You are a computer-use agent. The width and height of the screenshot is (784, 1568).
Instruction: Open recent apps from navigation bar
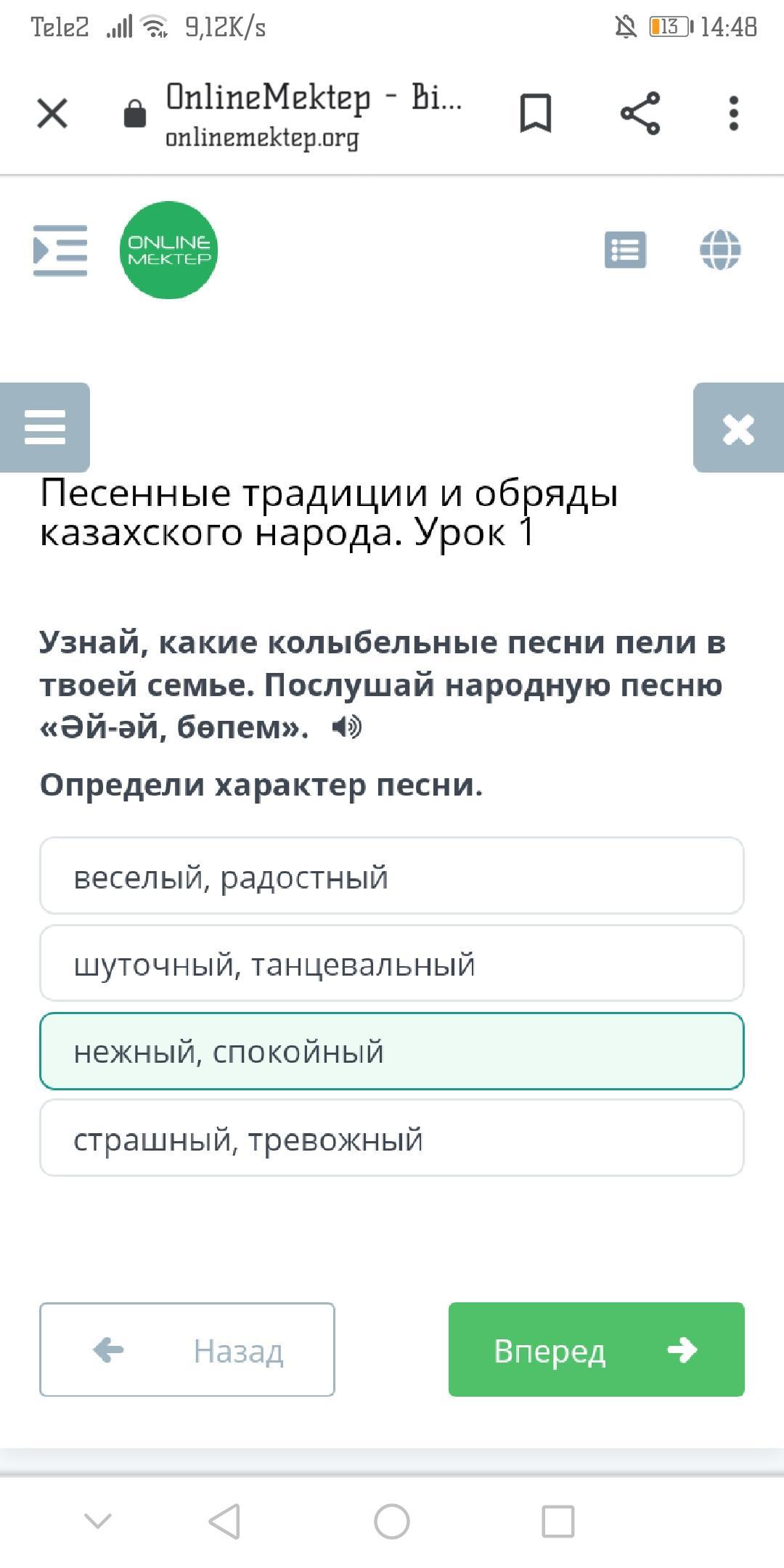point(558,1522)
